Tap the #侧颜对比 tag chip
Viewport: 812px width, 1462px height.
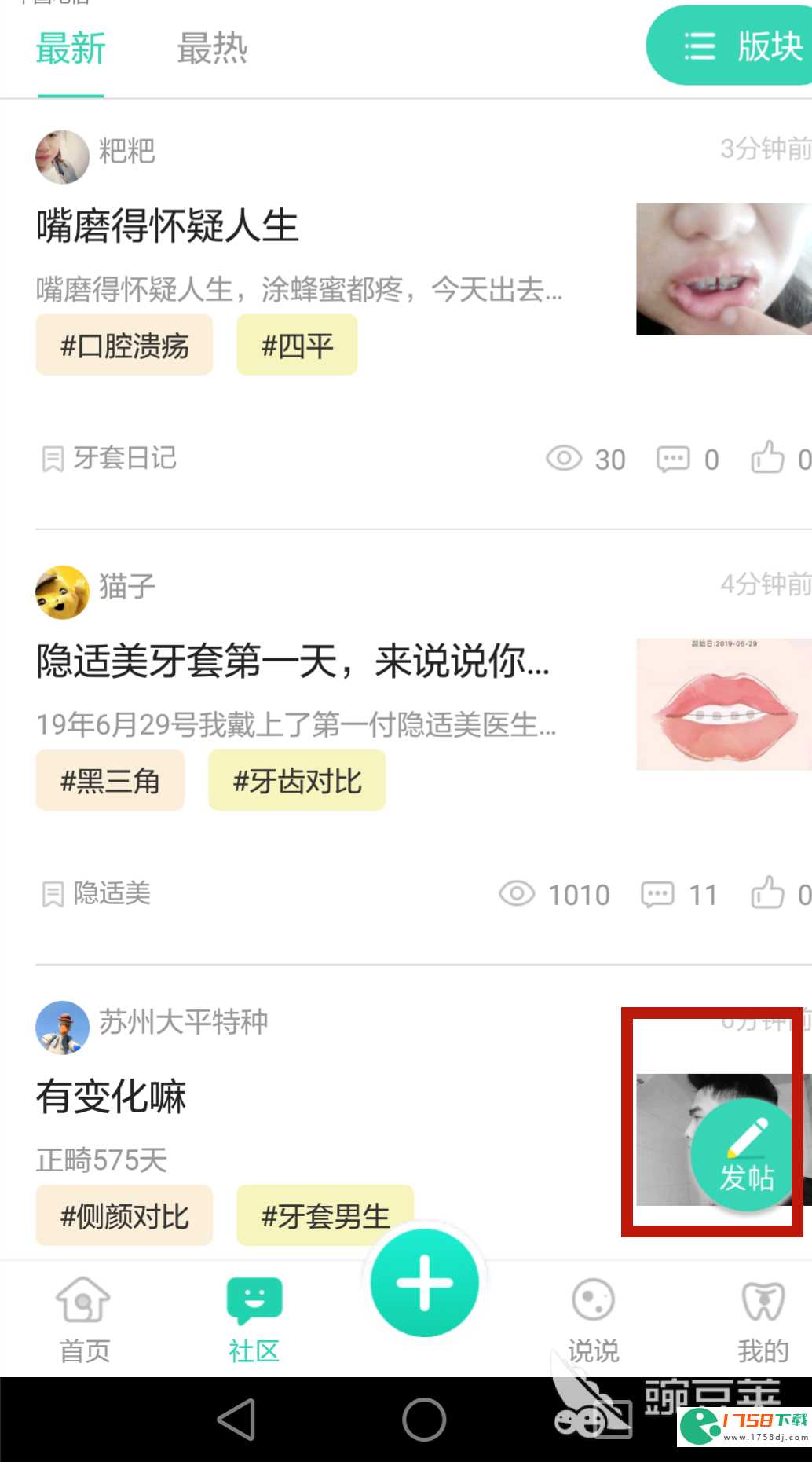click(x=124, y=1216)
